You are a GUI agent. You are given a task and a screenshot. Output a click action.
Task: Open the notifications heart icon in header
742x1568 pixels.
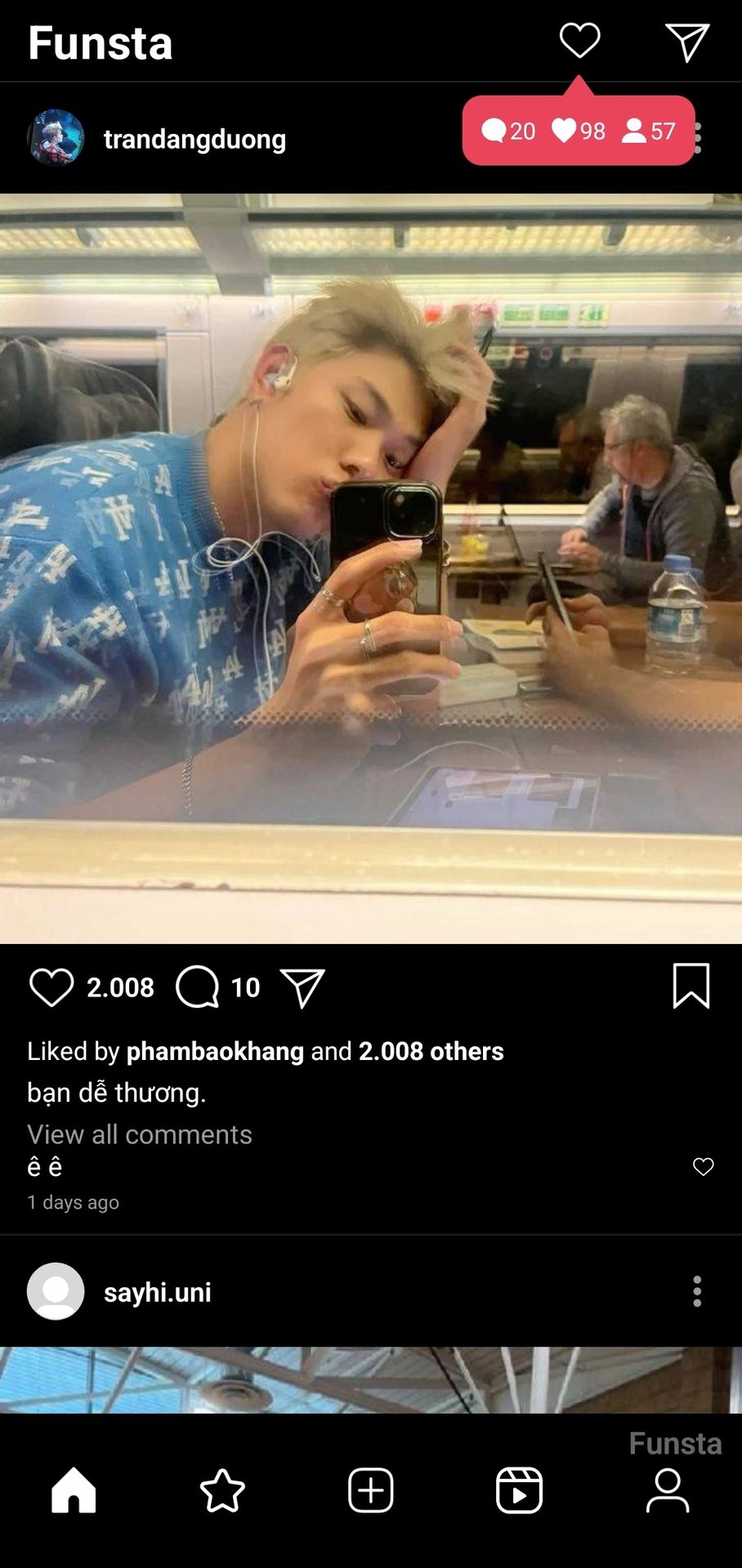coord(579,41)
